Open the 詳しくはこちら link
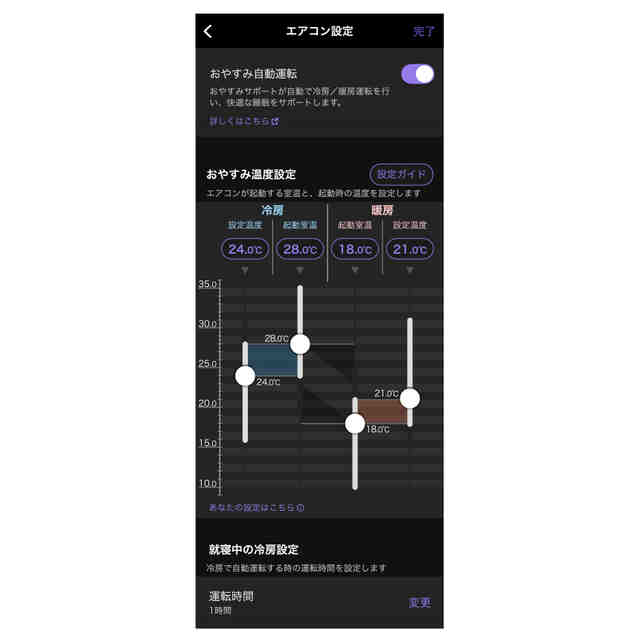The height and width of the screenshot is (640, 640). (x=244, y=121)
